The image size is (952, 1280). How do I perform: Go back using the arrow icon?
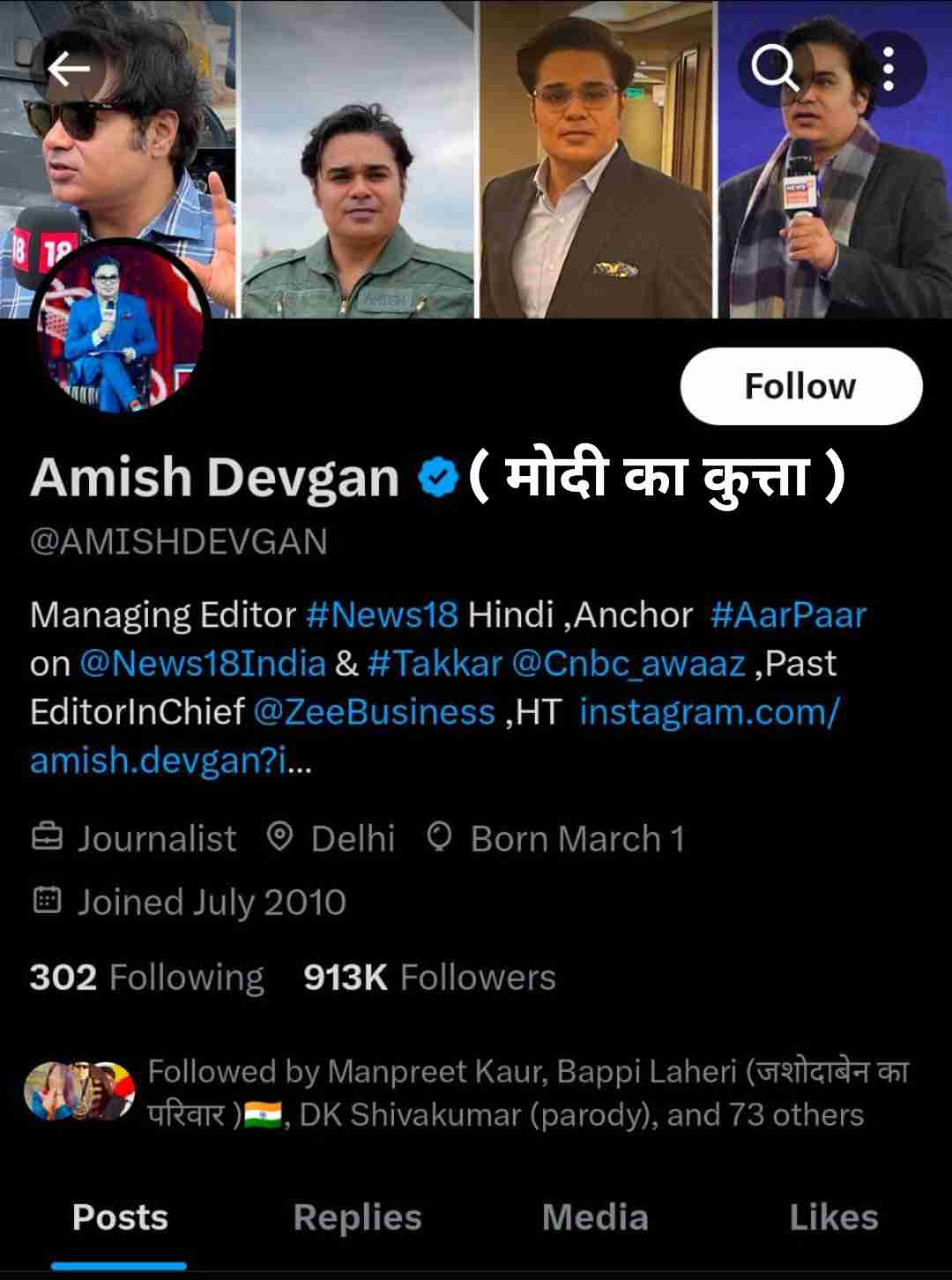pos(69,68)
